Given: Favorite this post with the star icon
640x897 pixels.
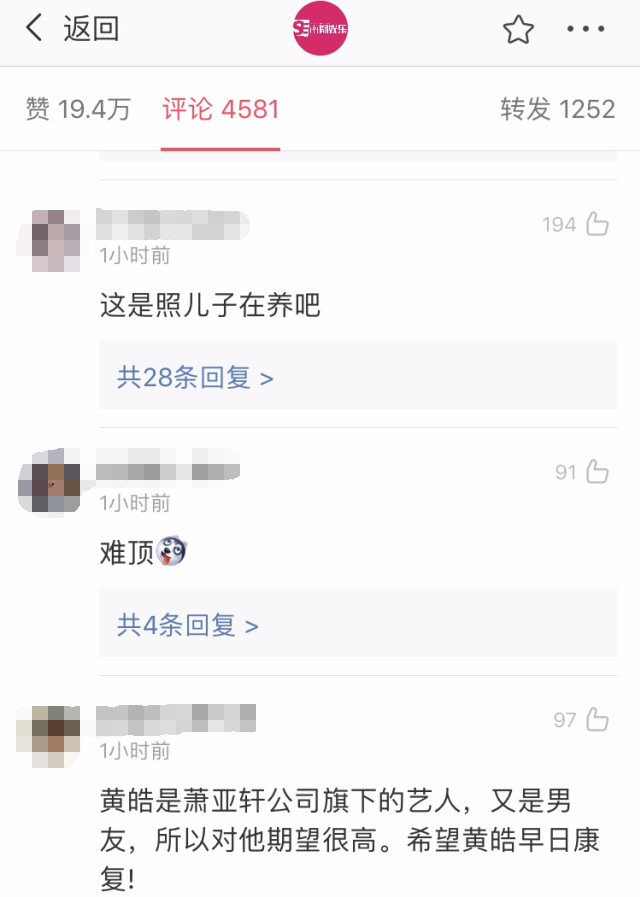Looking at the screenshot, I should click(518, 30).
